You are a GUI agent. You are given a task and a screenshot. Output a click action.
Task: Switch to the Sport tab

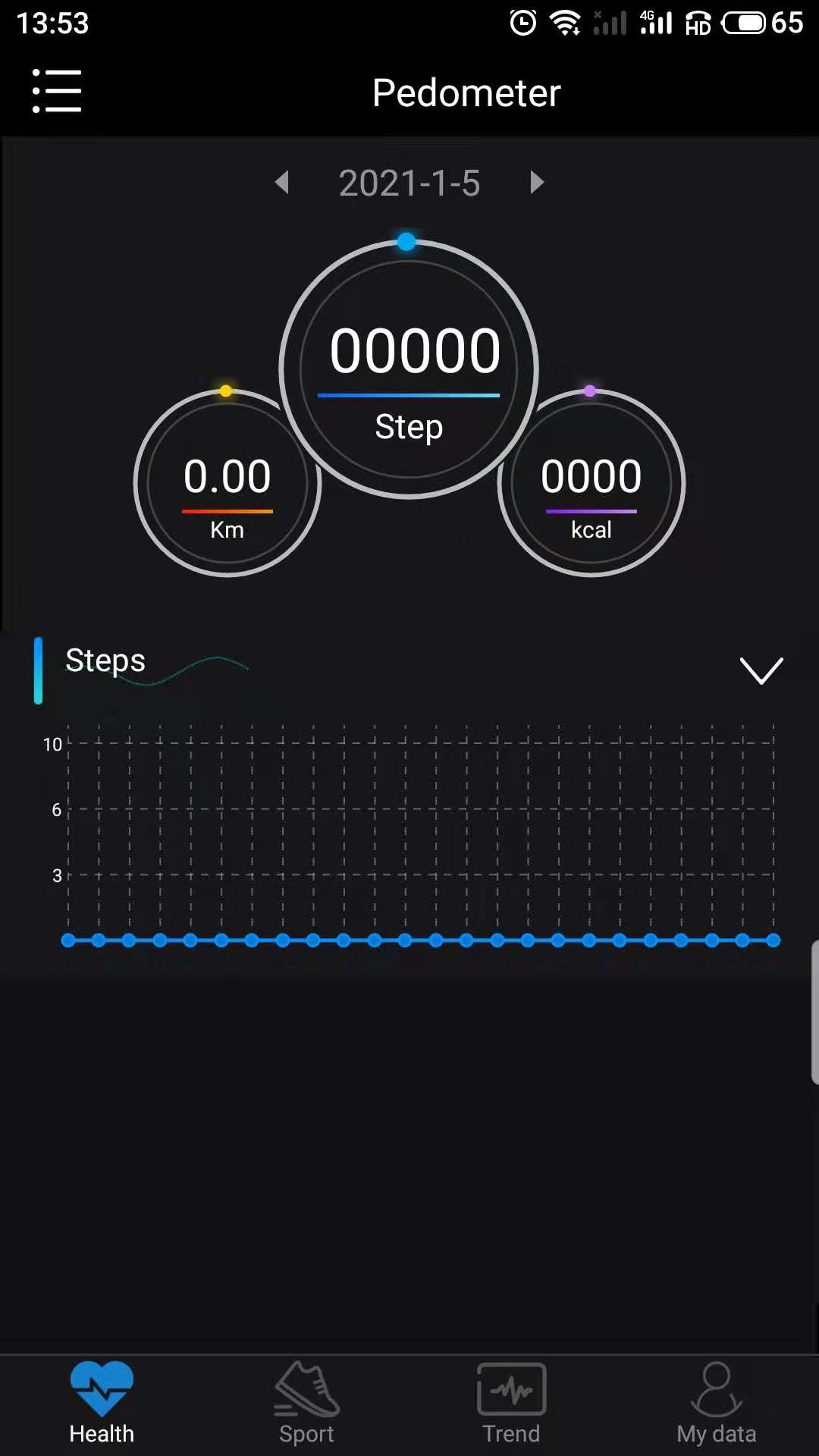pyautogui.click(x=306, y=1404)
